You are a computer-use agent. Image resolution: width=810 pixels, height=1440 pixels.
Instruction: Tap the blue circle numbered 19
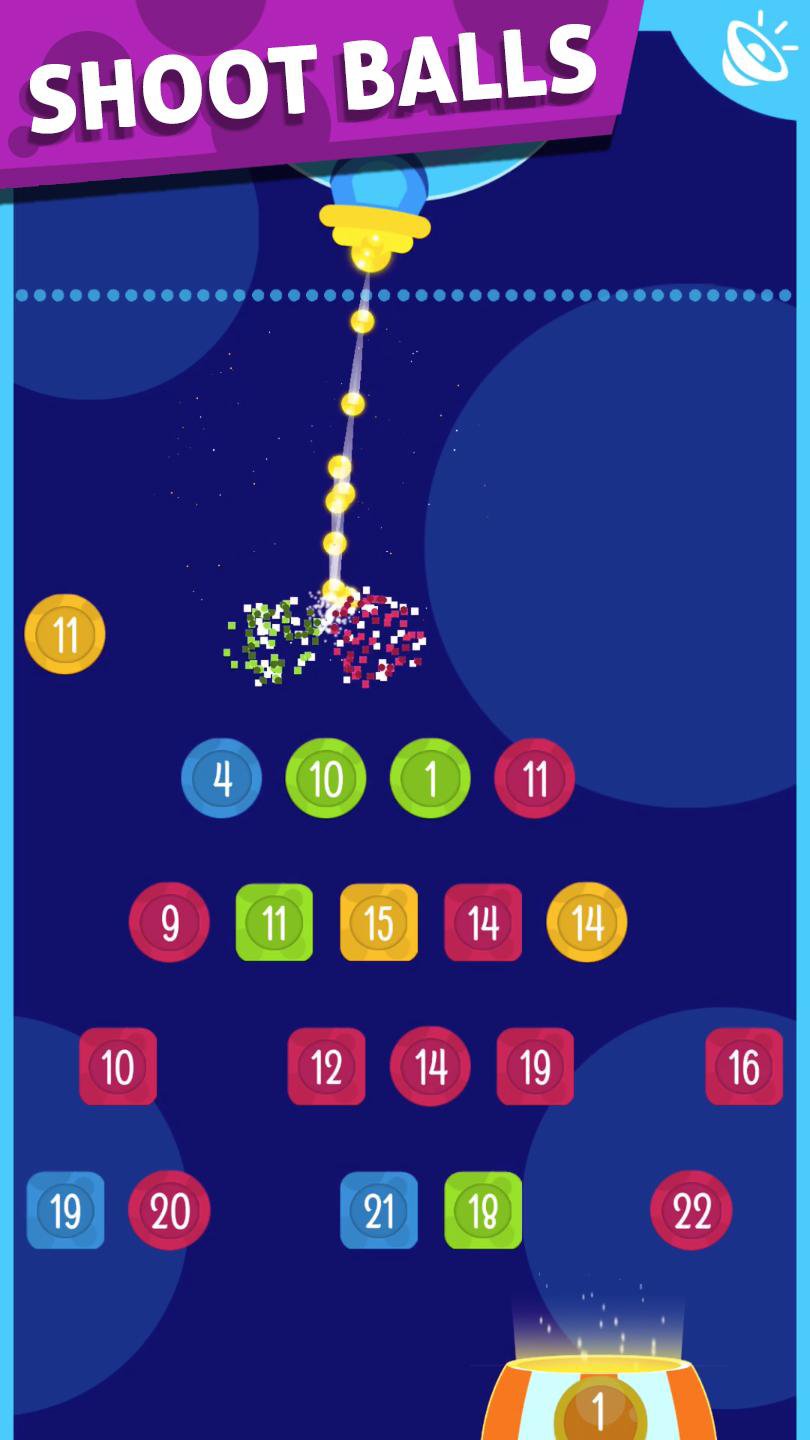point(65,1211)
